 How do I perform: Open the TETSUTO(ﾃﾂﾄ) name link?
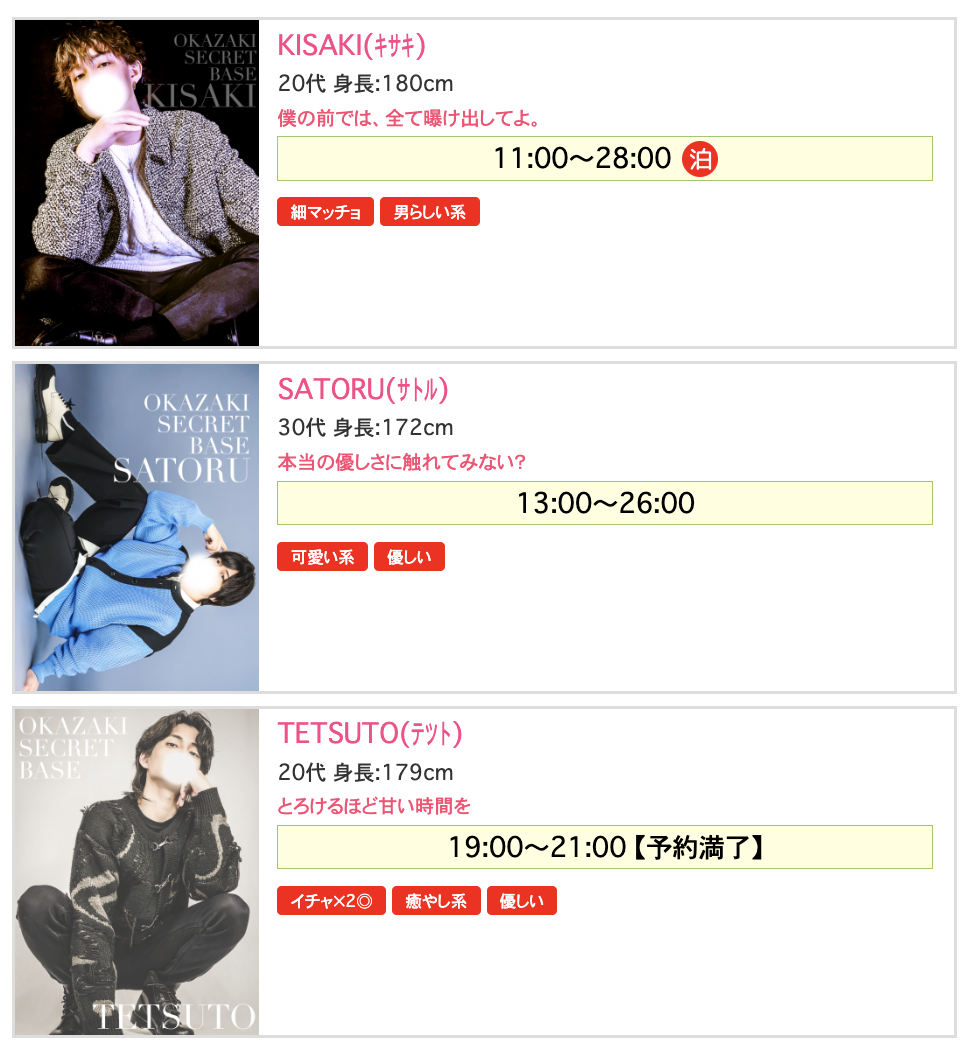[369, 733]
